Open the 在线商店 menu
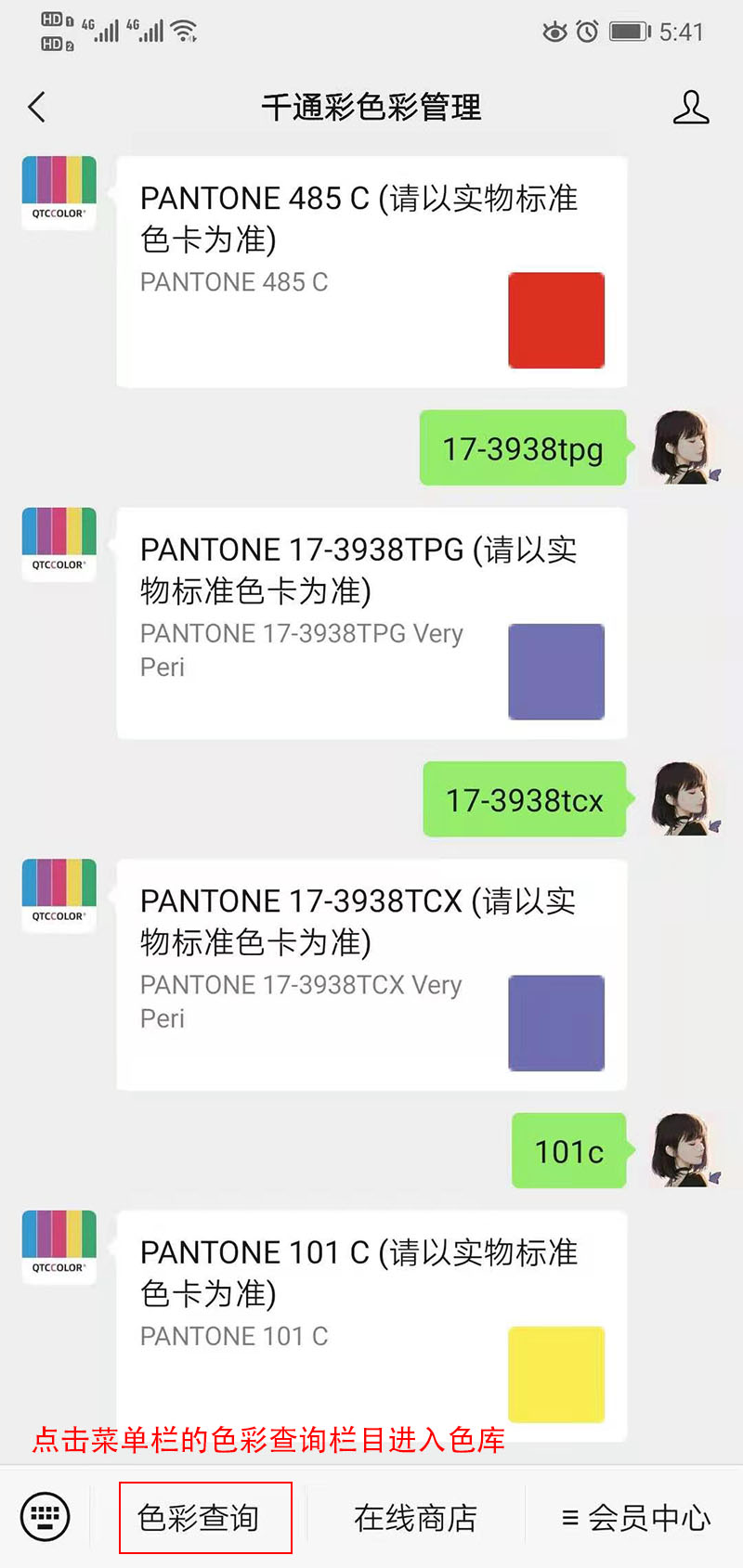Image resolution: width=743 pixels, height=1568 pixels. pyautogui.click(x=415, y=1518)
